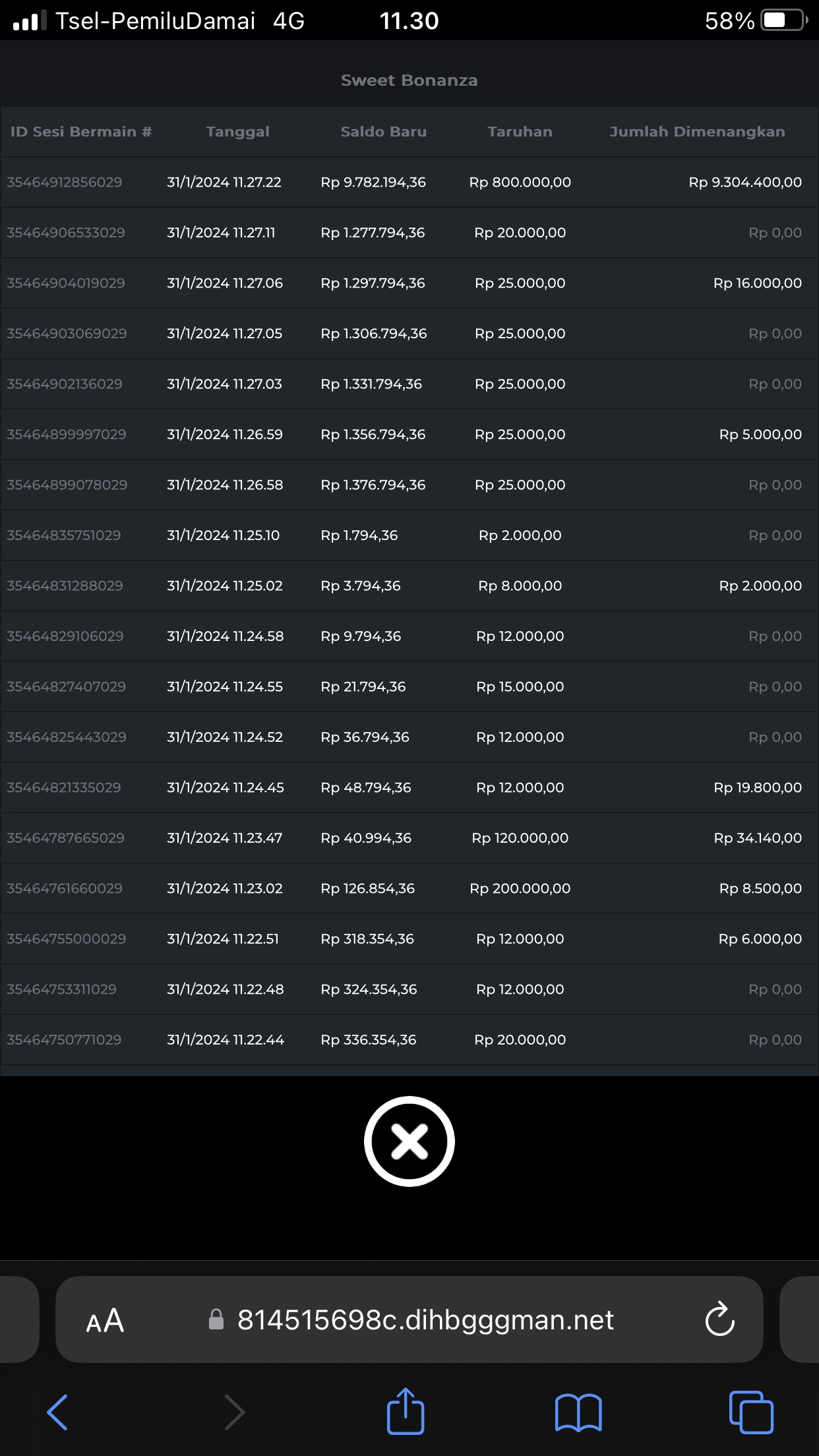Show all open tabs

point(751,1412)
